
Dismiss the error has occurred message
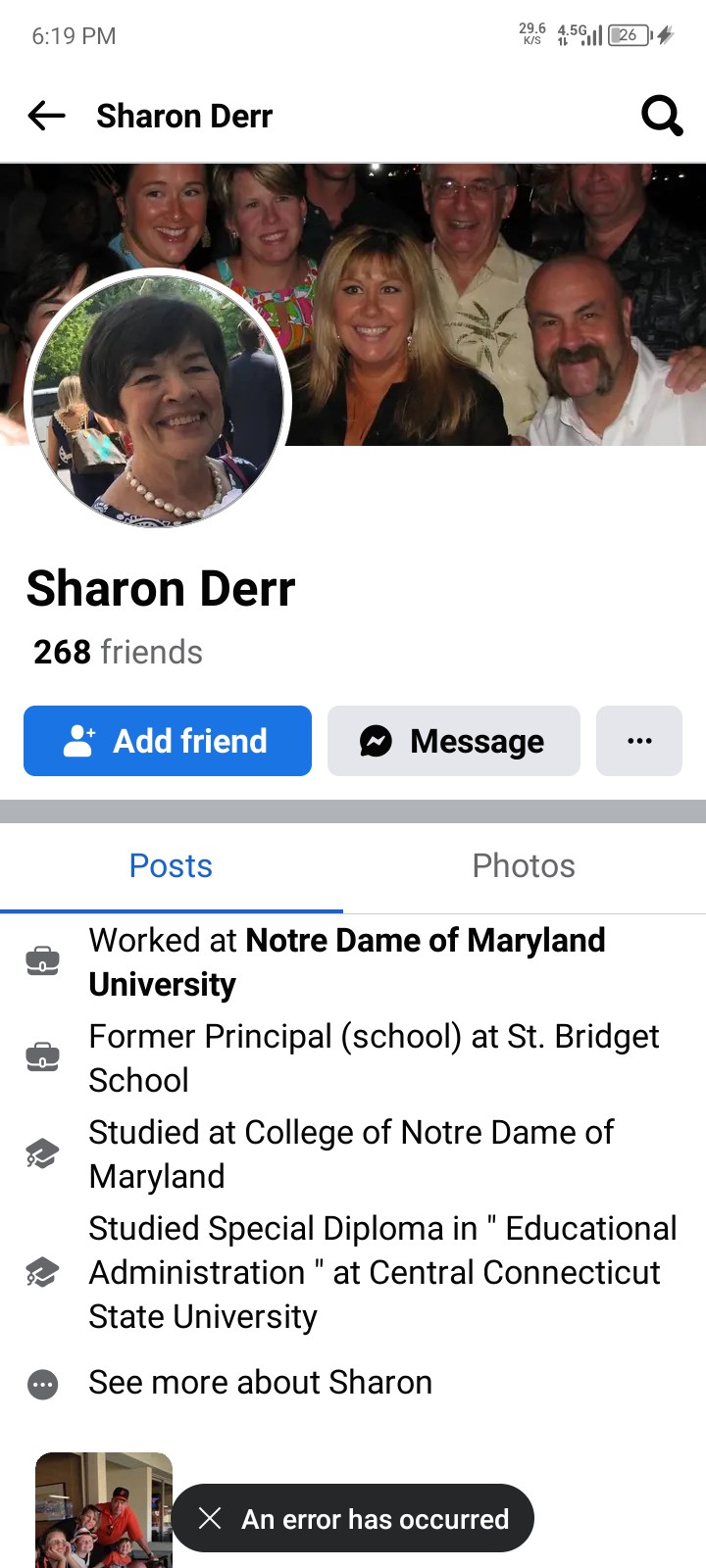(210, 1518)
